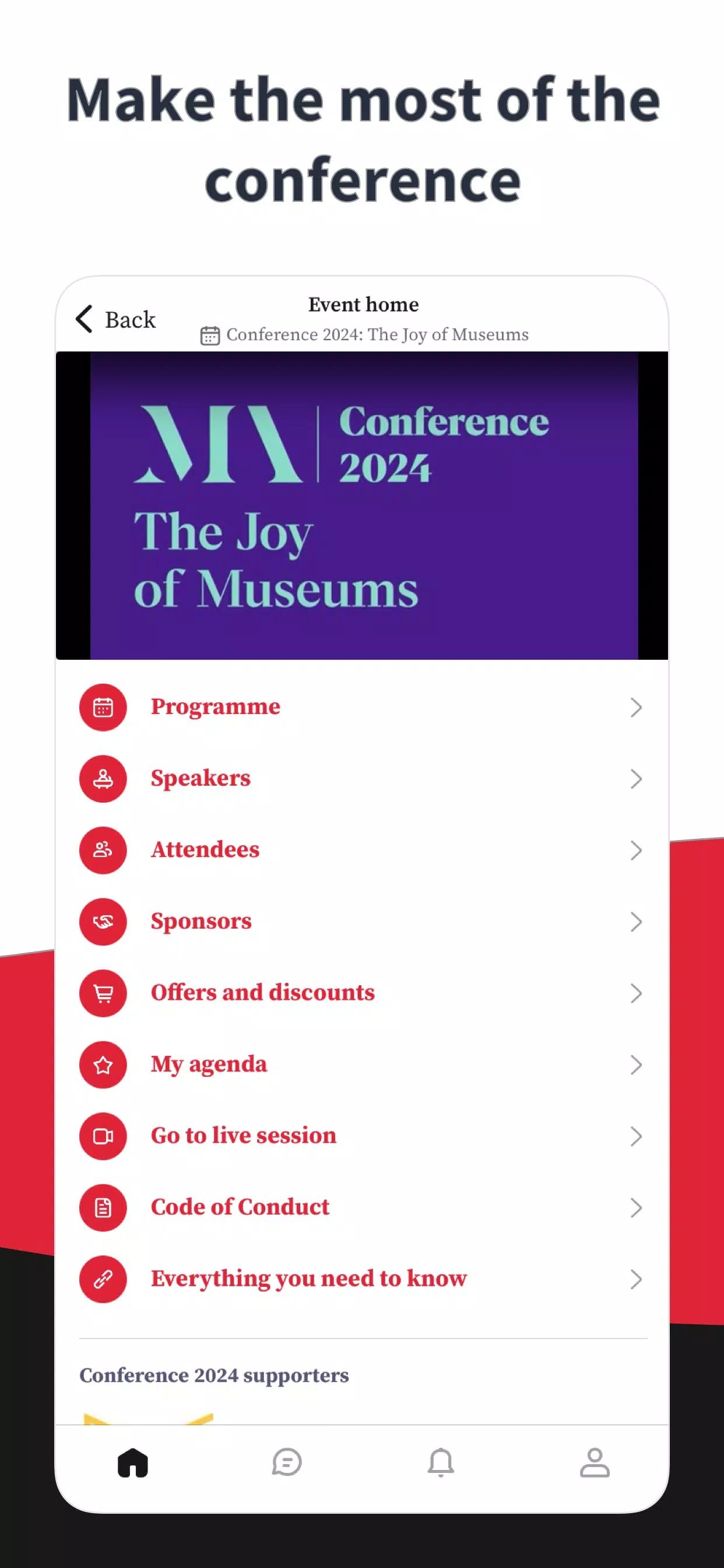The image size is (724, 1568).
Task: Select the Programme calendar icon
Action: pos(103,706)
